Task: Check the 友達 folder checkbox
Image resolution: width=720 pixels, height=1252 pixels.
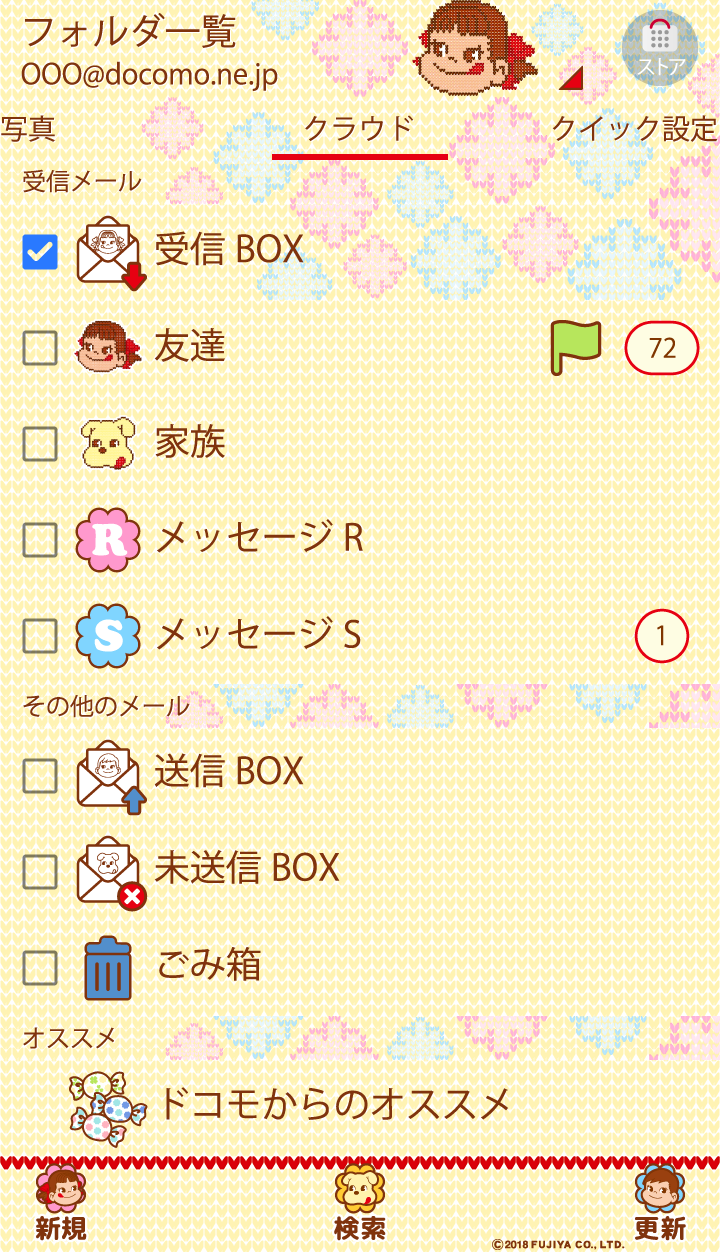Action: [40, 348]
